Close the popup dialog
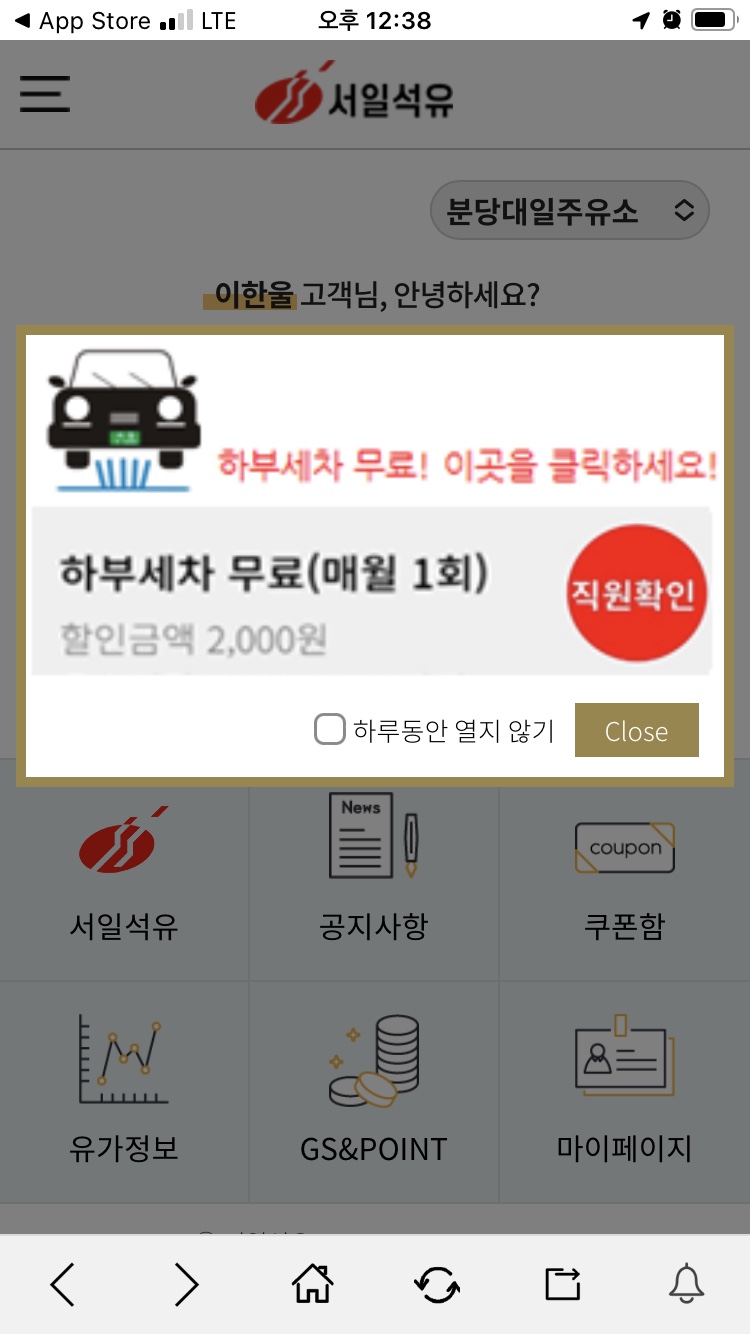This screenshot has height=1334, width=750. click(x=636, y=731)
